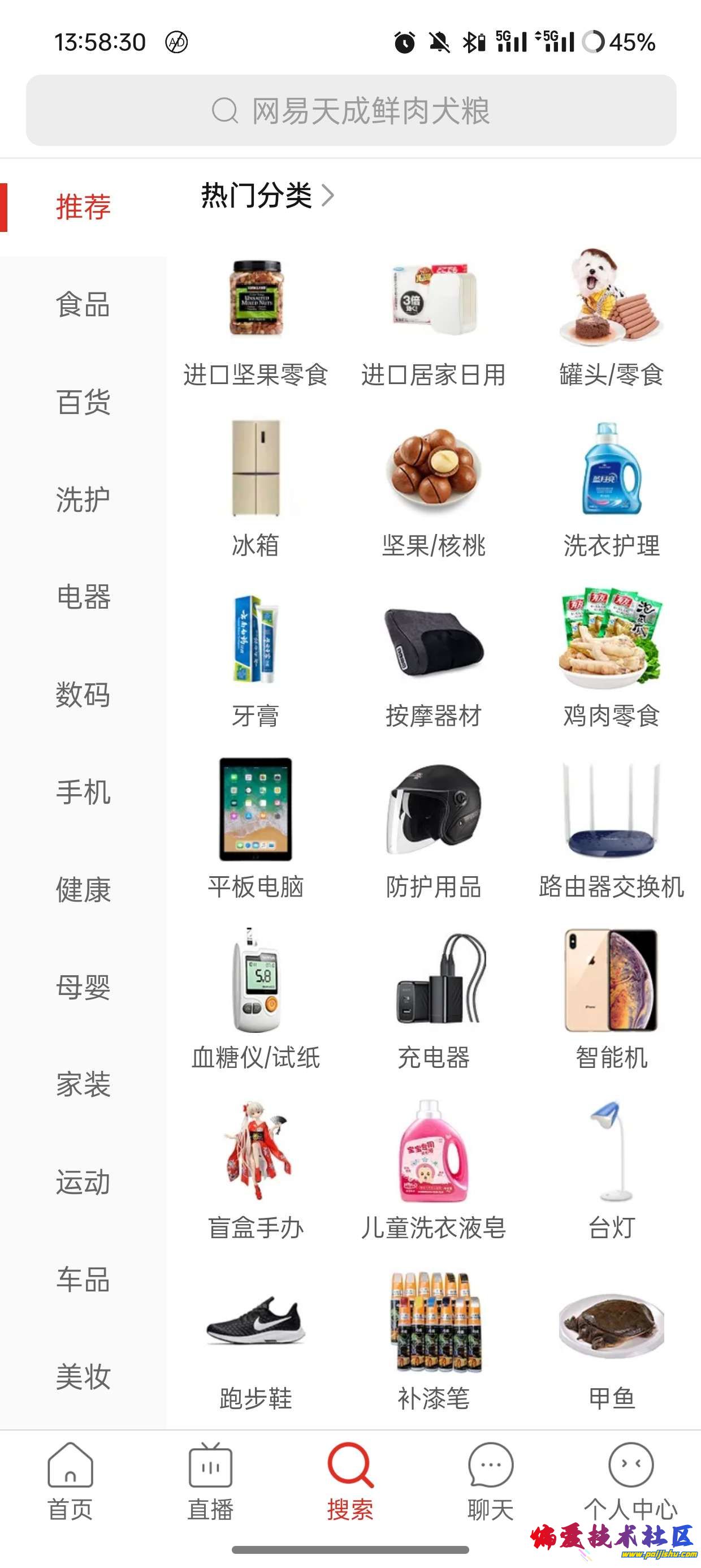Browse the 按摩器材 category
701x1568 pixels.
click(x=433, y=661)
